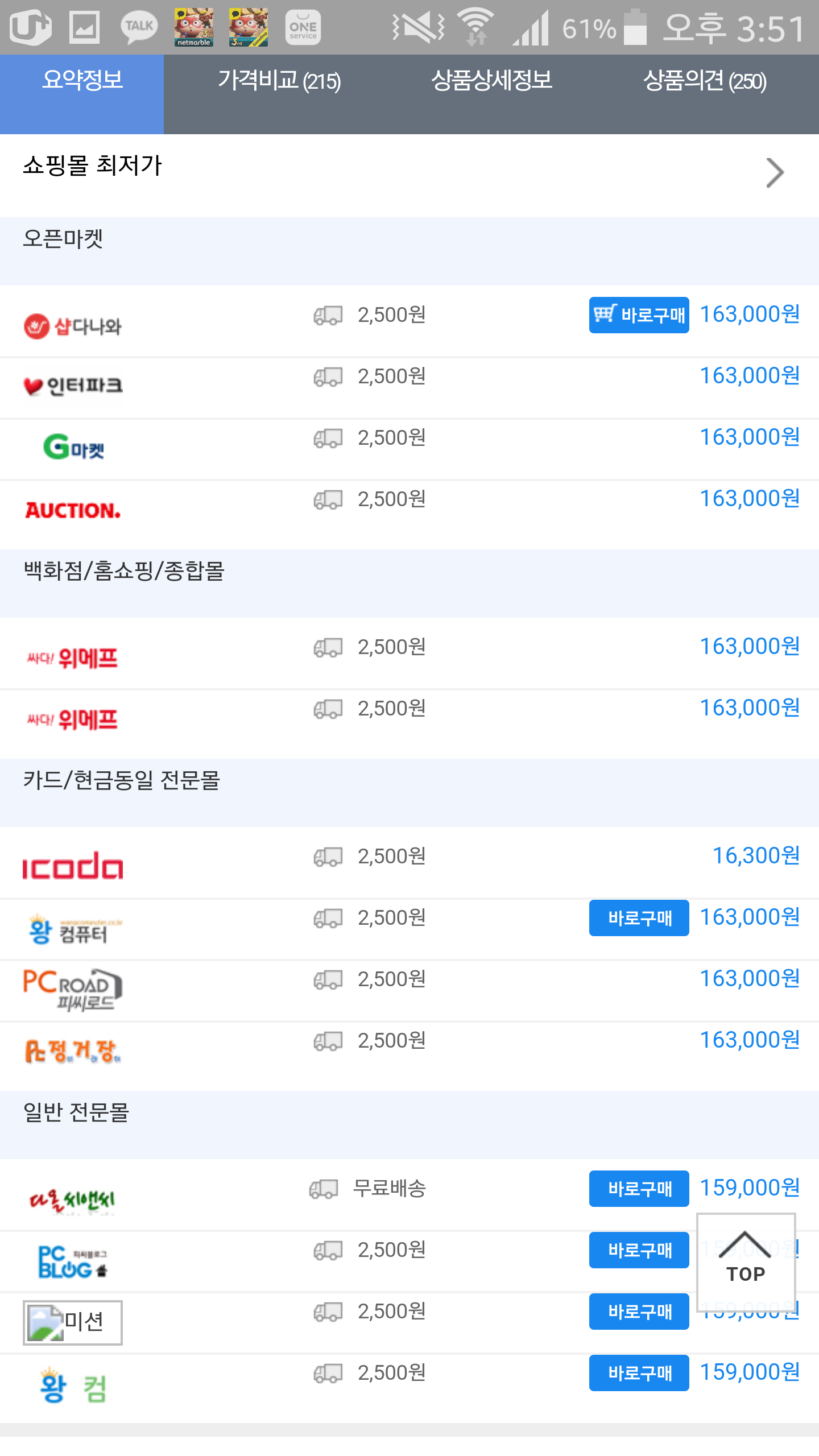This screenshot has width=819, height=1456.
Task: Expand the 쇼핑몰 최저가 chevron
Action: (x=774, y=172)
